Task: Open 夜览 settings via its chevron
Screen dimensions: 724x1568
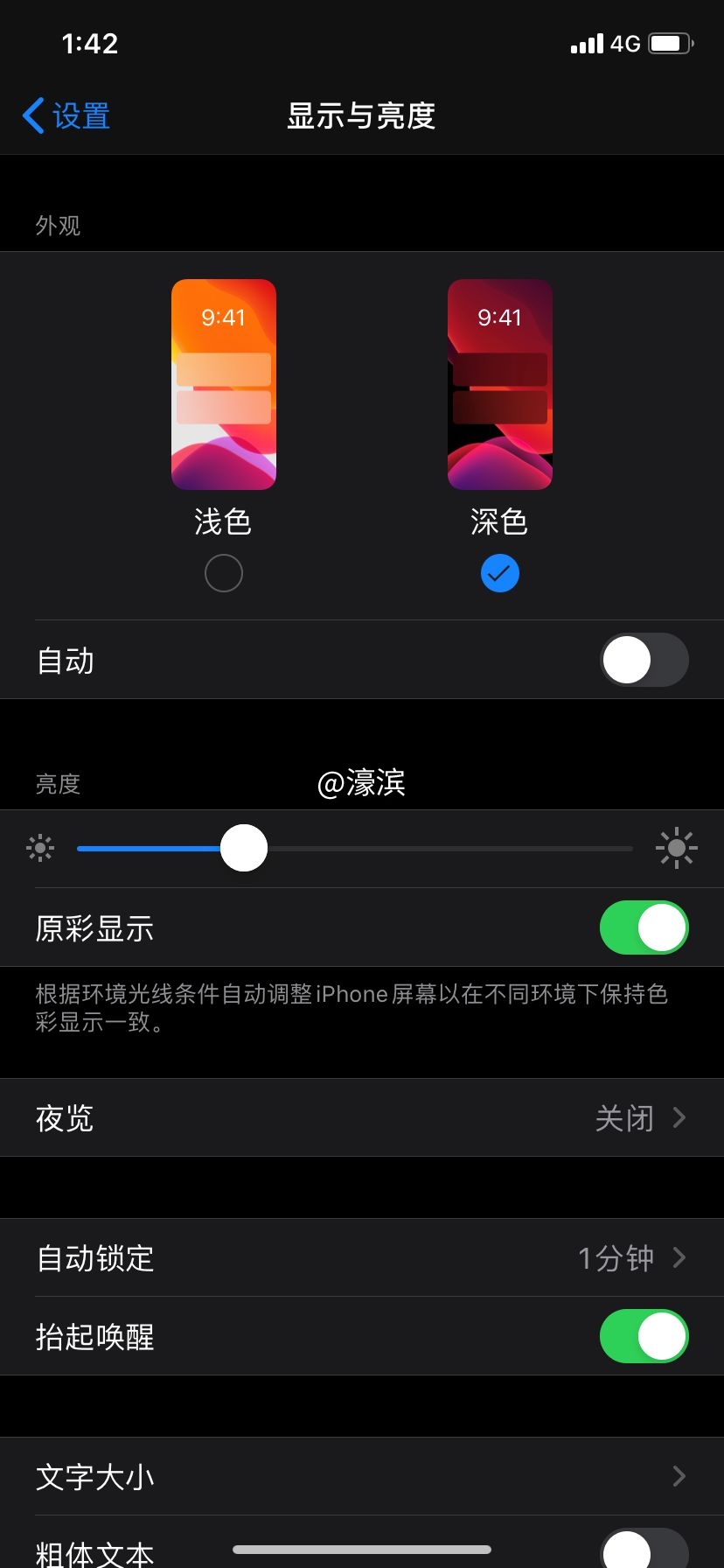Action: pos(679,1117)
